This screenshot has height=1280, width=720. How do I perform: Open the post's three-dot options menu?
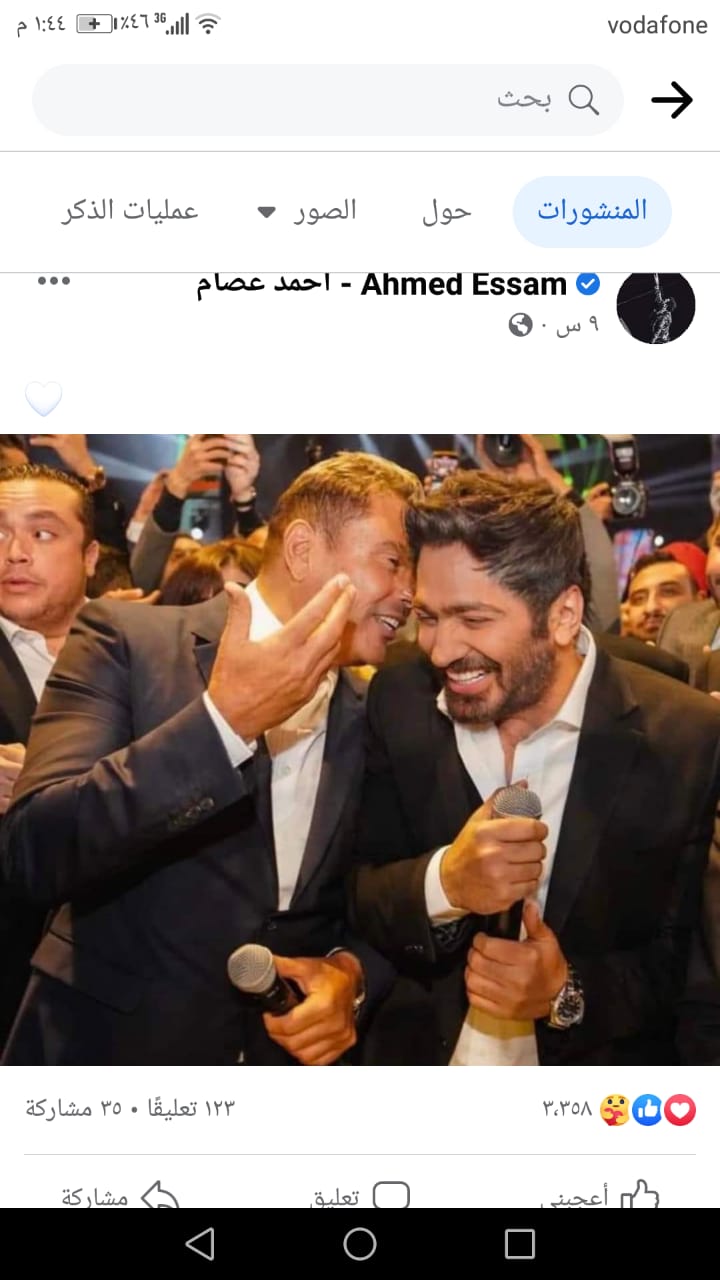tap(54, 281)
